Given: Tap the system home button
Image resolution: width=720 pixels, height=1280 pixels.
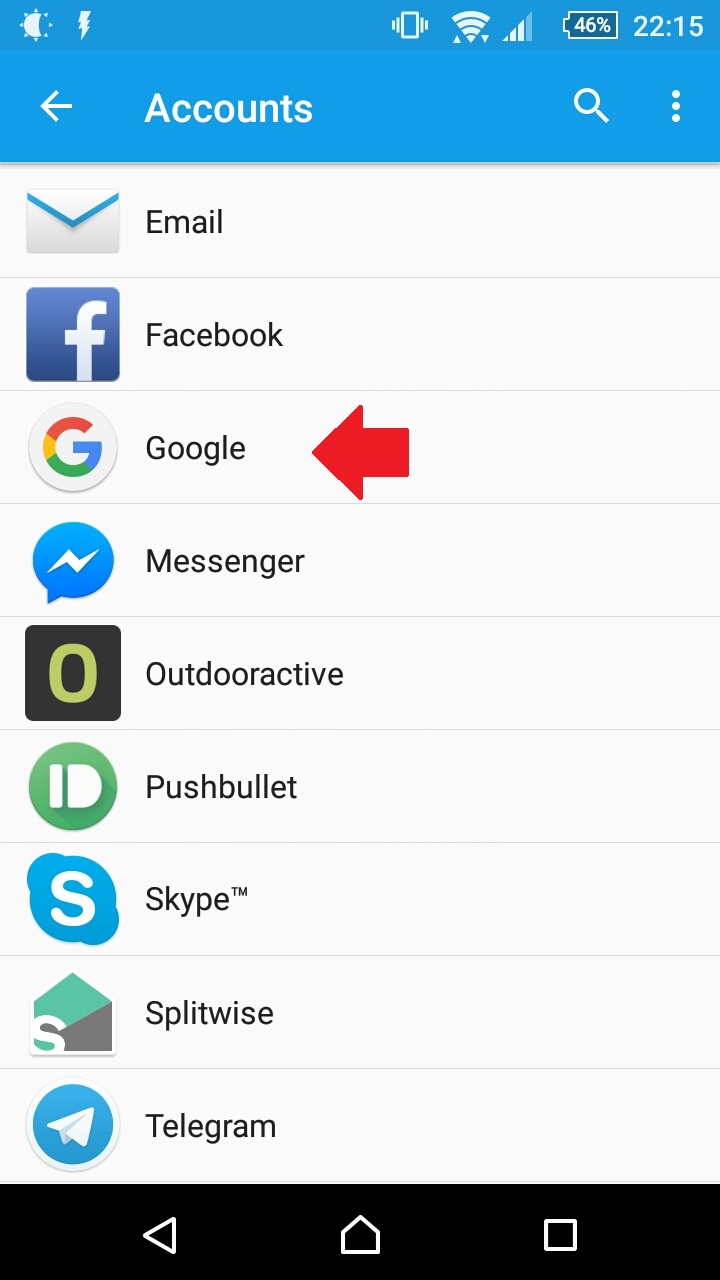Looking at the screenshot, I should (360, 1234).
